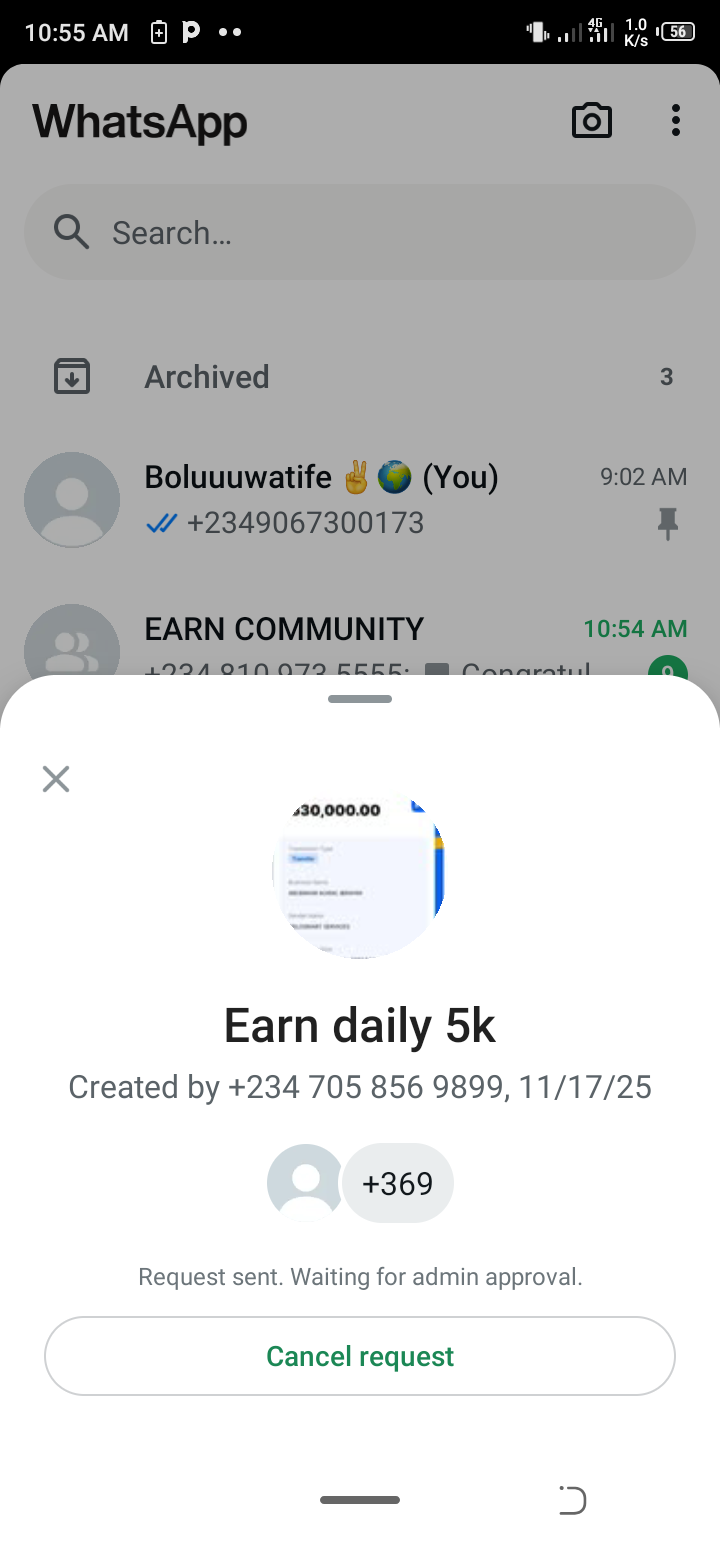Tap the bottom sheet drag handle
Image resolution: width=720 pixels, height=1548 pixels.
(360, 699)
